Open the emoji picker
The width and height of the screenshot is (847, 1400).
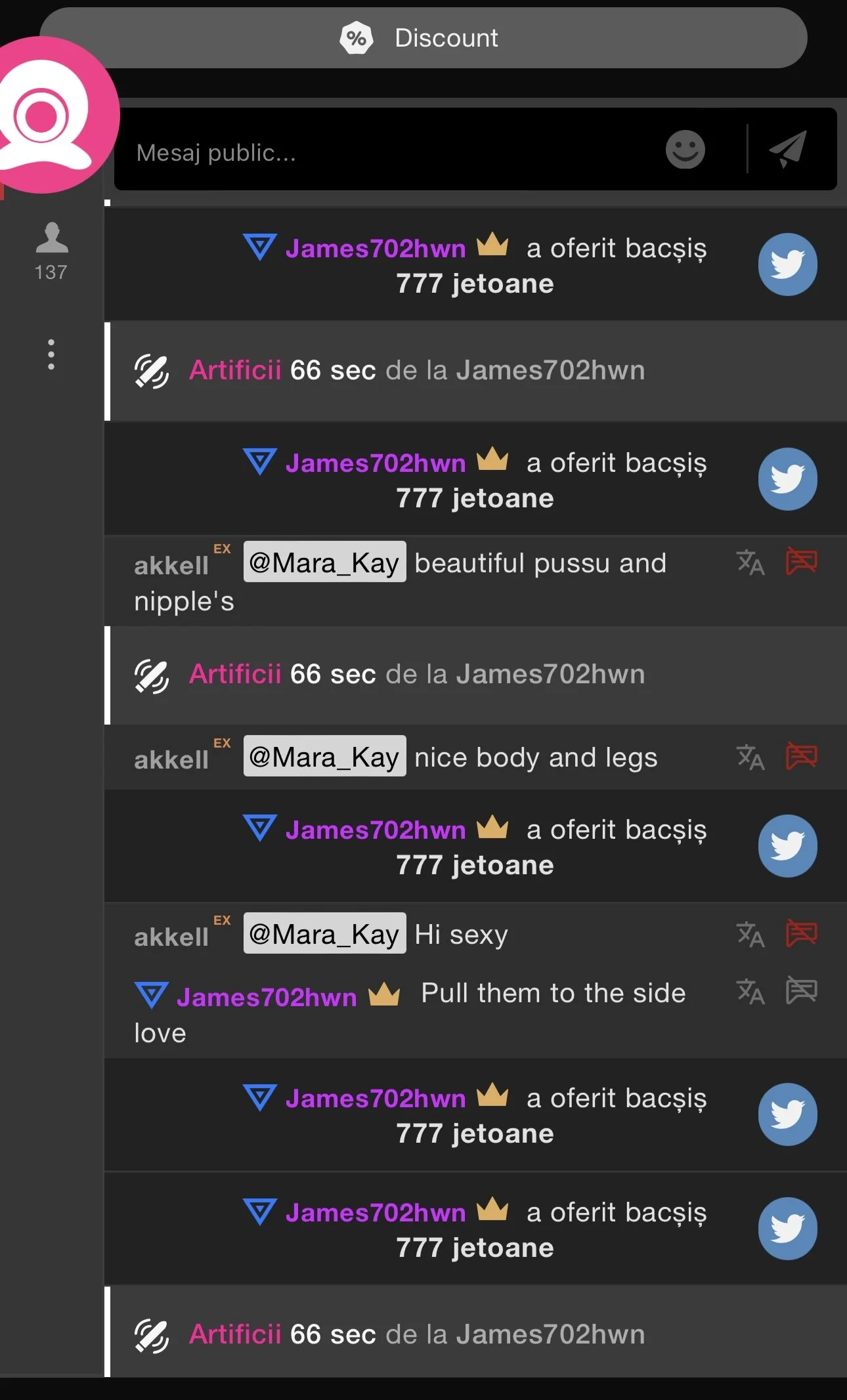[685, 150]
